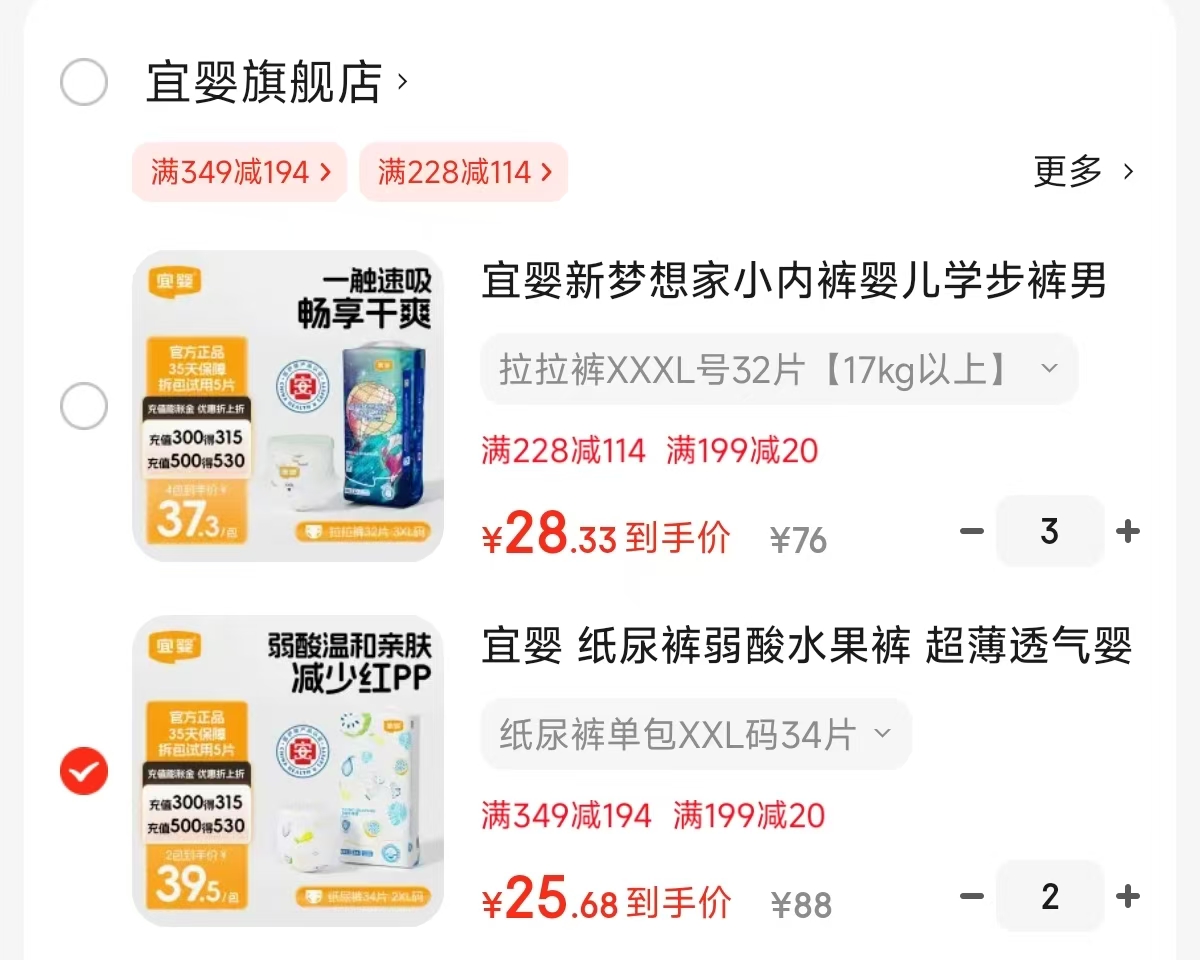Open the 宜婴新梦想家小内裤婴儿学步裤 product title
This screenshot has height=960, width=1200.
(x=794, y=282)
